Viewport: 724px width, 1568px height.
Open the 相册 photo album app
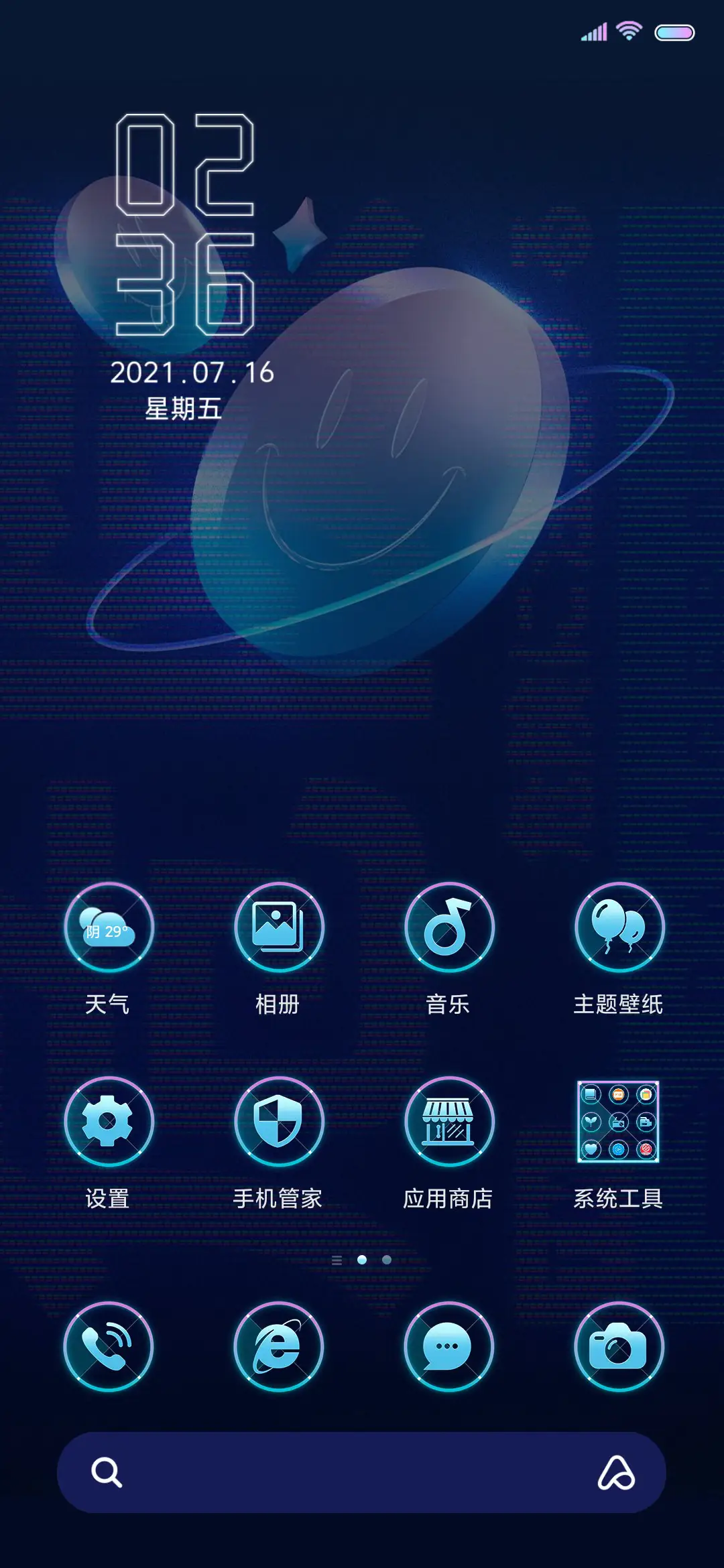coord(279,933)
